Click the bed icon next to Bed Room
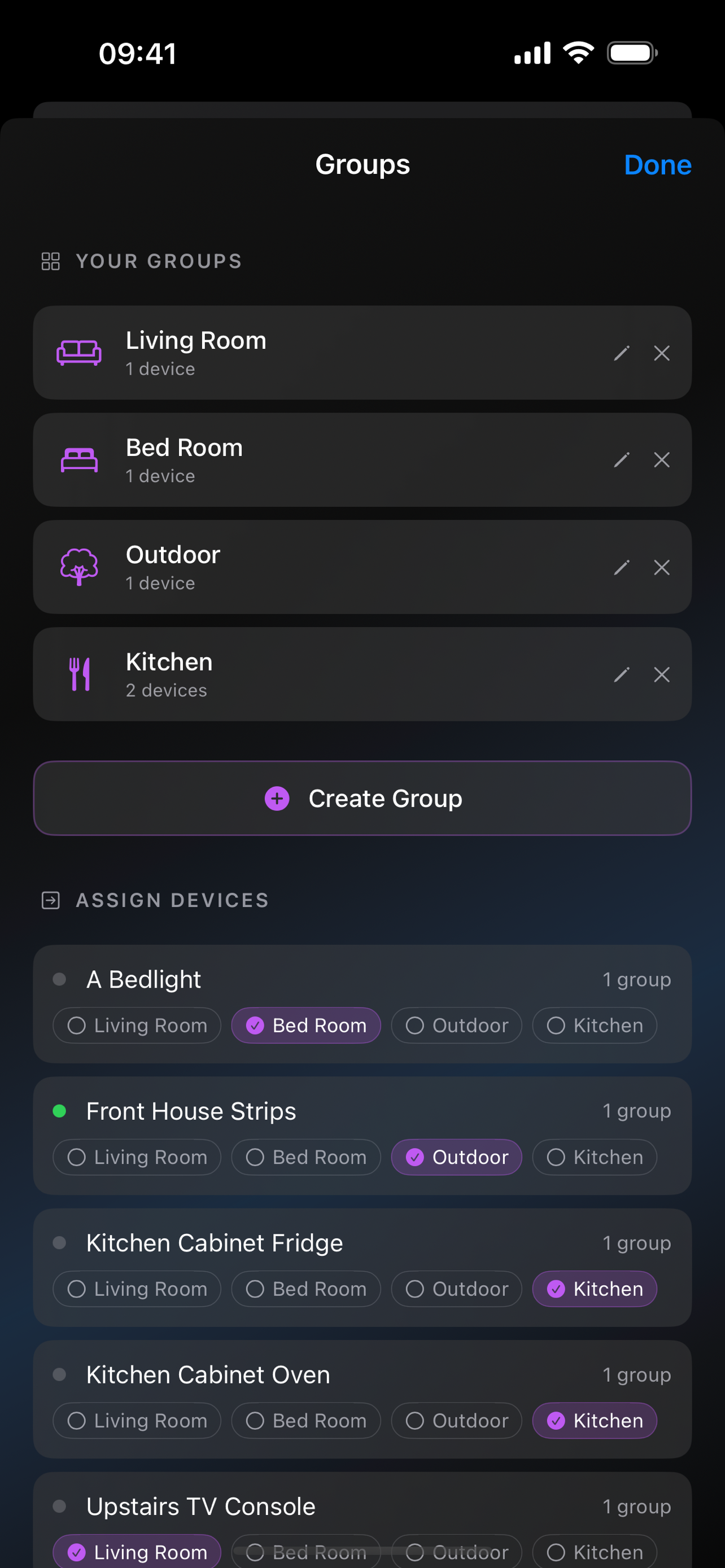This screenshot has width=725, height=1568. click(80, 459)
